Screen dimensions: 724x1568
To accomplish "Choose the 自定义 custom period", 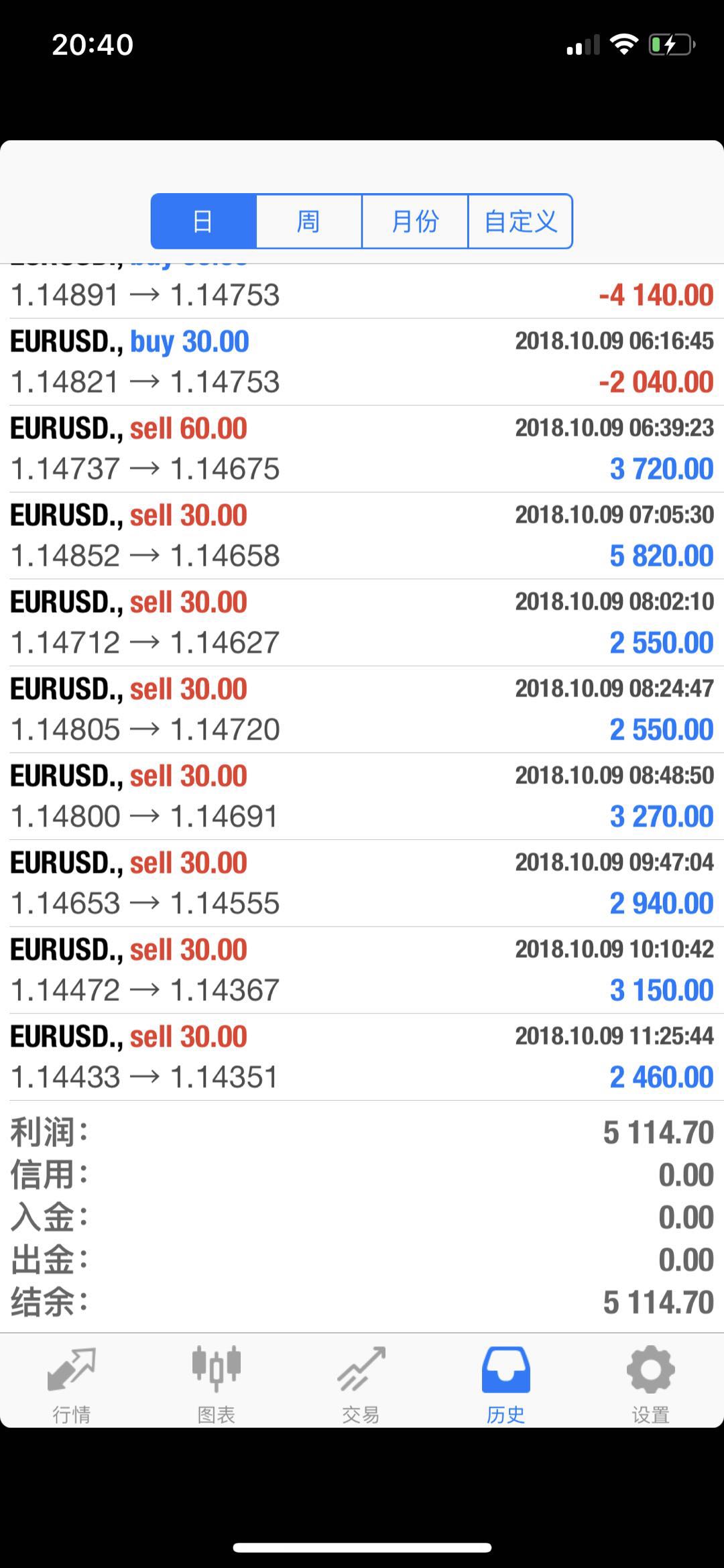I will coord(520,221).
